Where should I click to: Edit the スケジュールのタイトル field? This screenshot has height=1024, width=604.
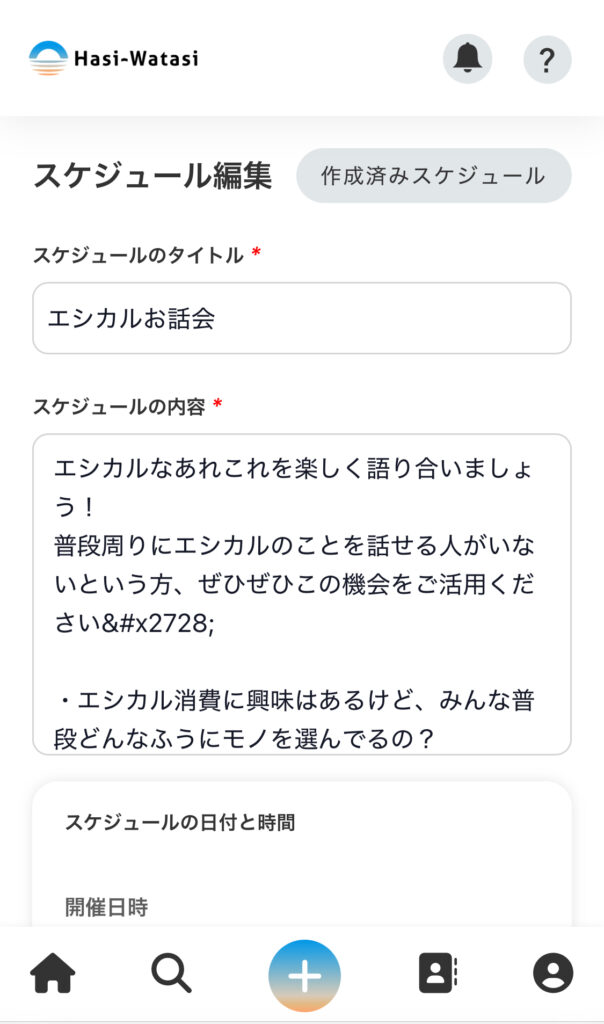301,318
